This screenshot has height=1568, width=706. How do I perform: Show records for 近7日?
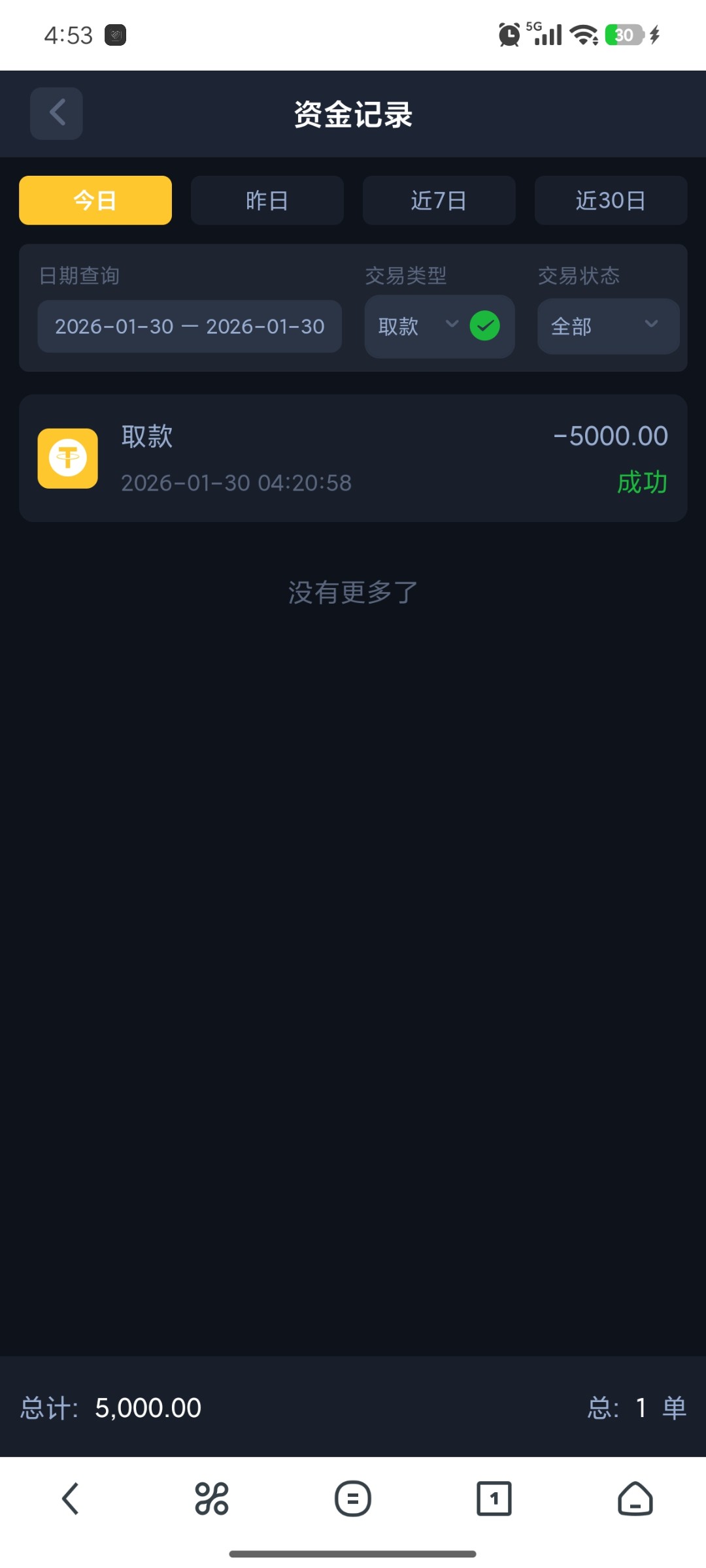tap(439, 200)
